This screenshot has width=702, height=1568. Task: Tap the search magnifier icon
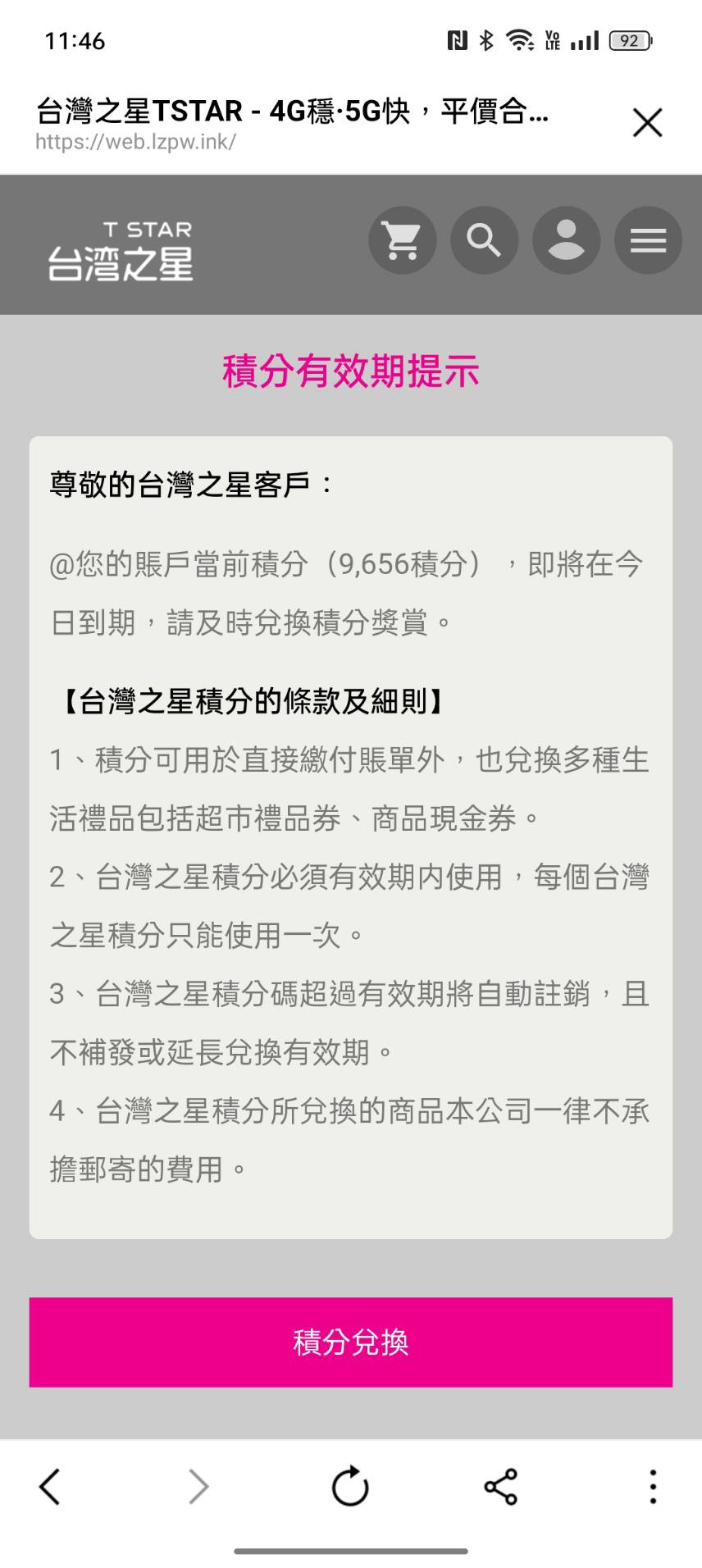(484, 240)
